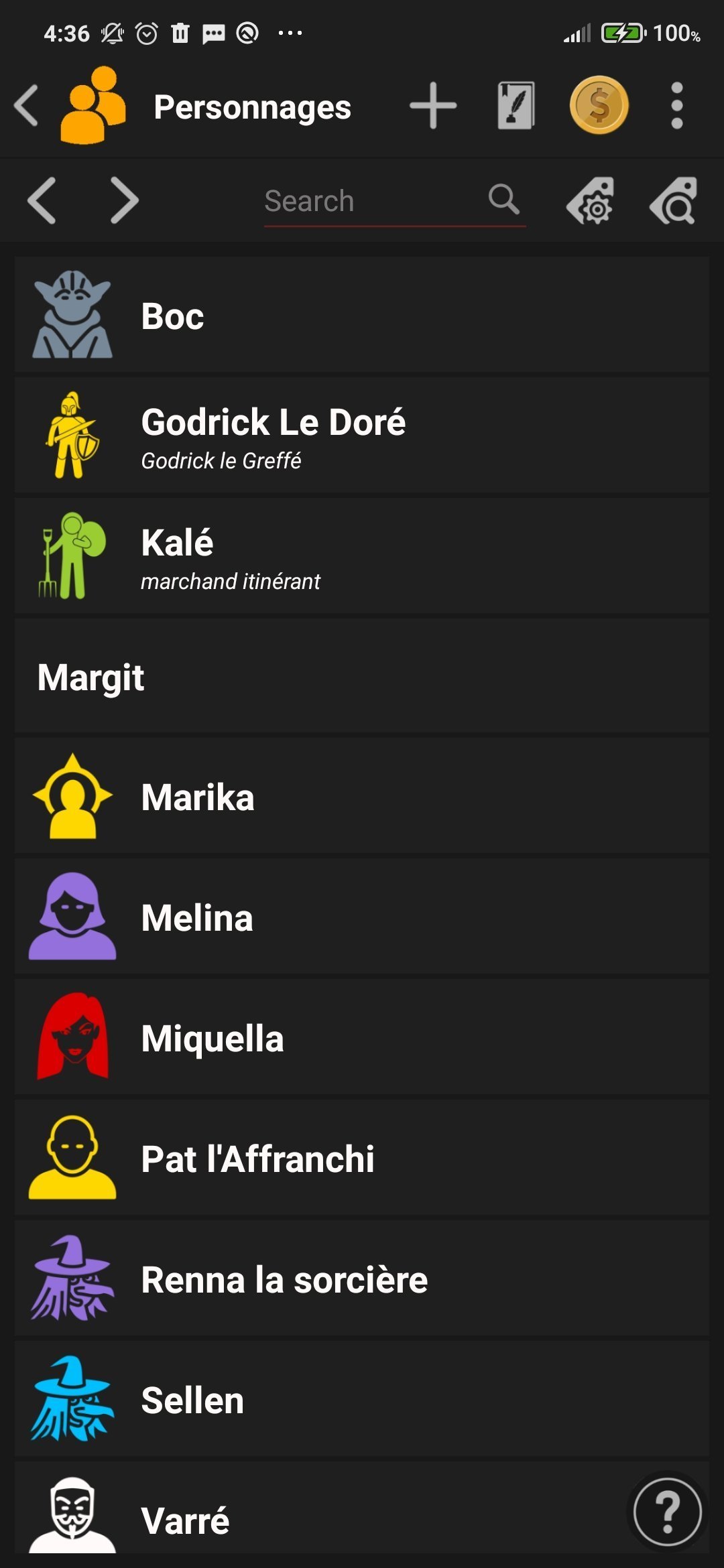Open the Boc character entry
The image size is (724, 1568).
pos(362,315)
